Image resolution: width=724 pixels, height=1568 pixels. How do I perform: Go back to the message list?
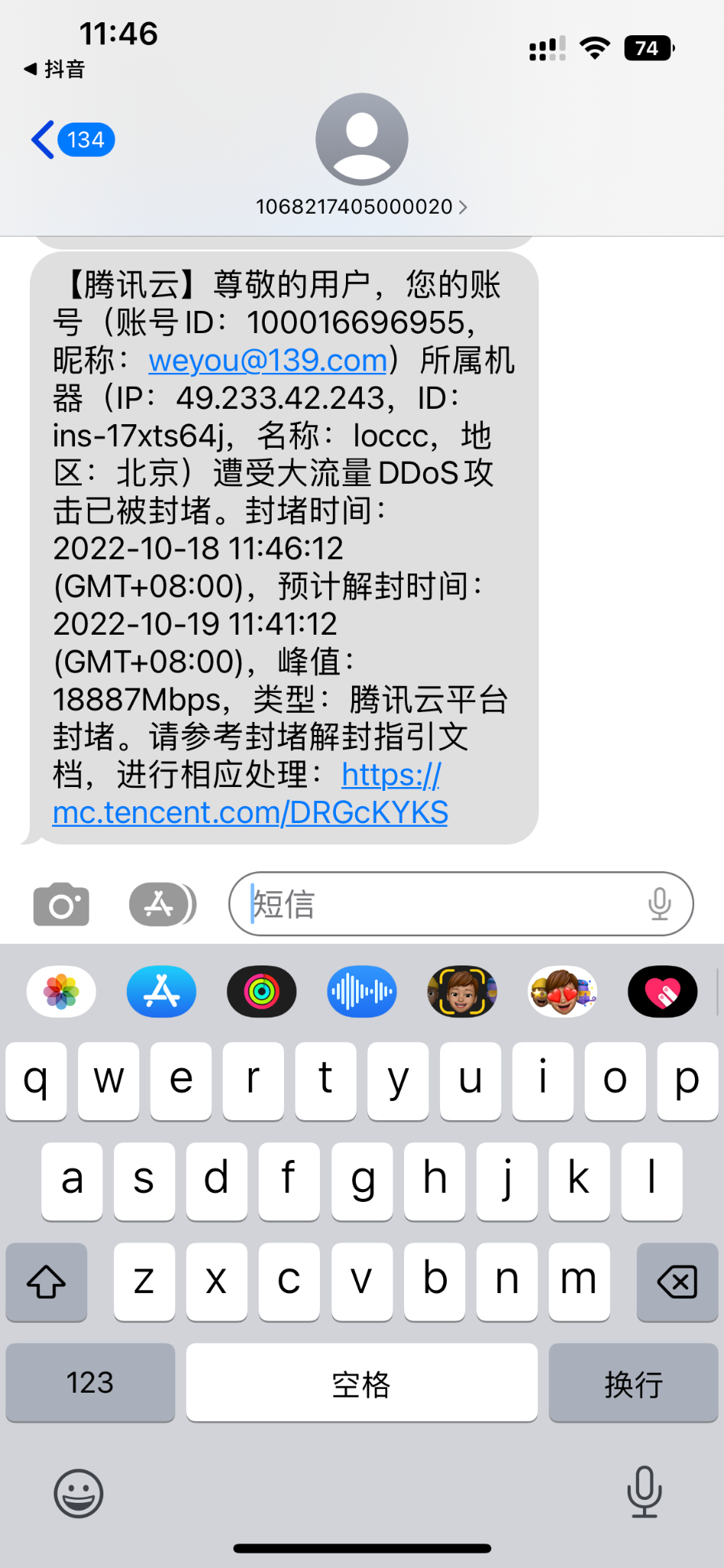[x=72, y=140]
